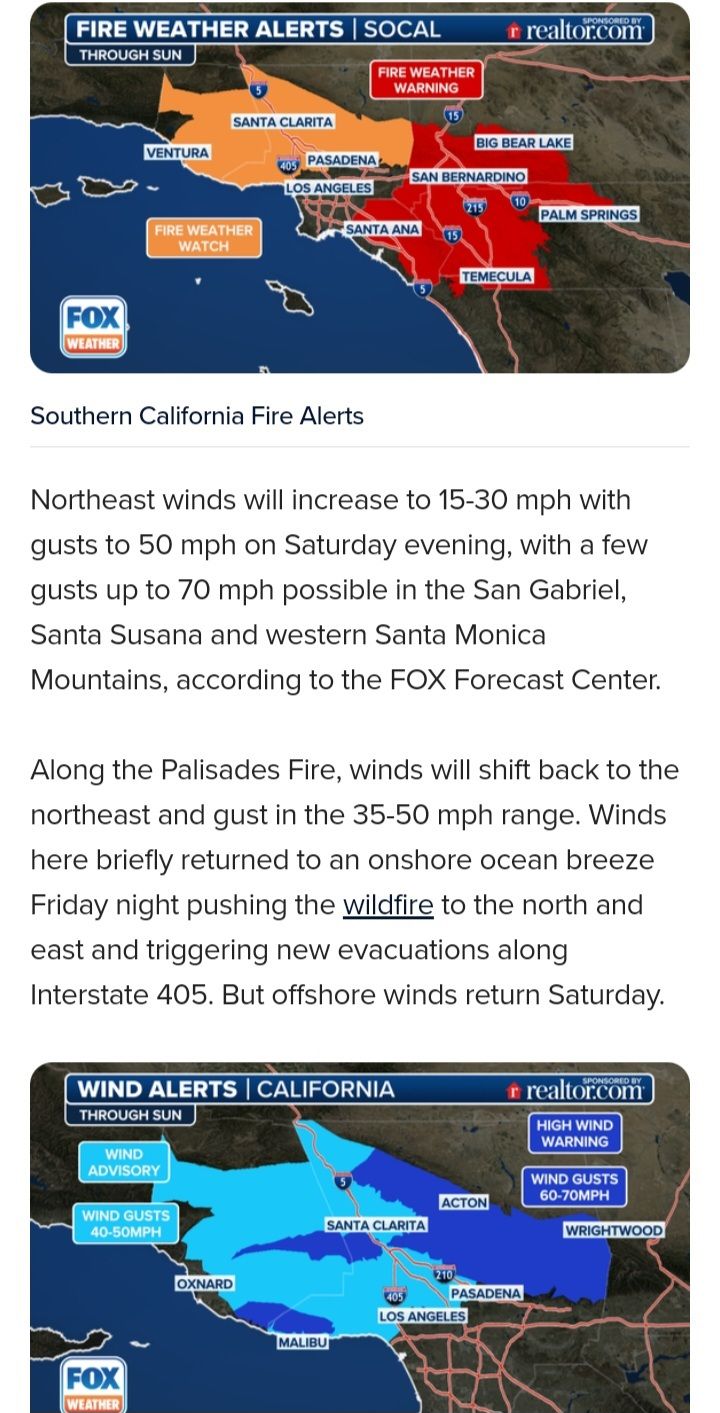Open the underlined wildfire link
The image size is (720, 1413).
pos(388,906)
